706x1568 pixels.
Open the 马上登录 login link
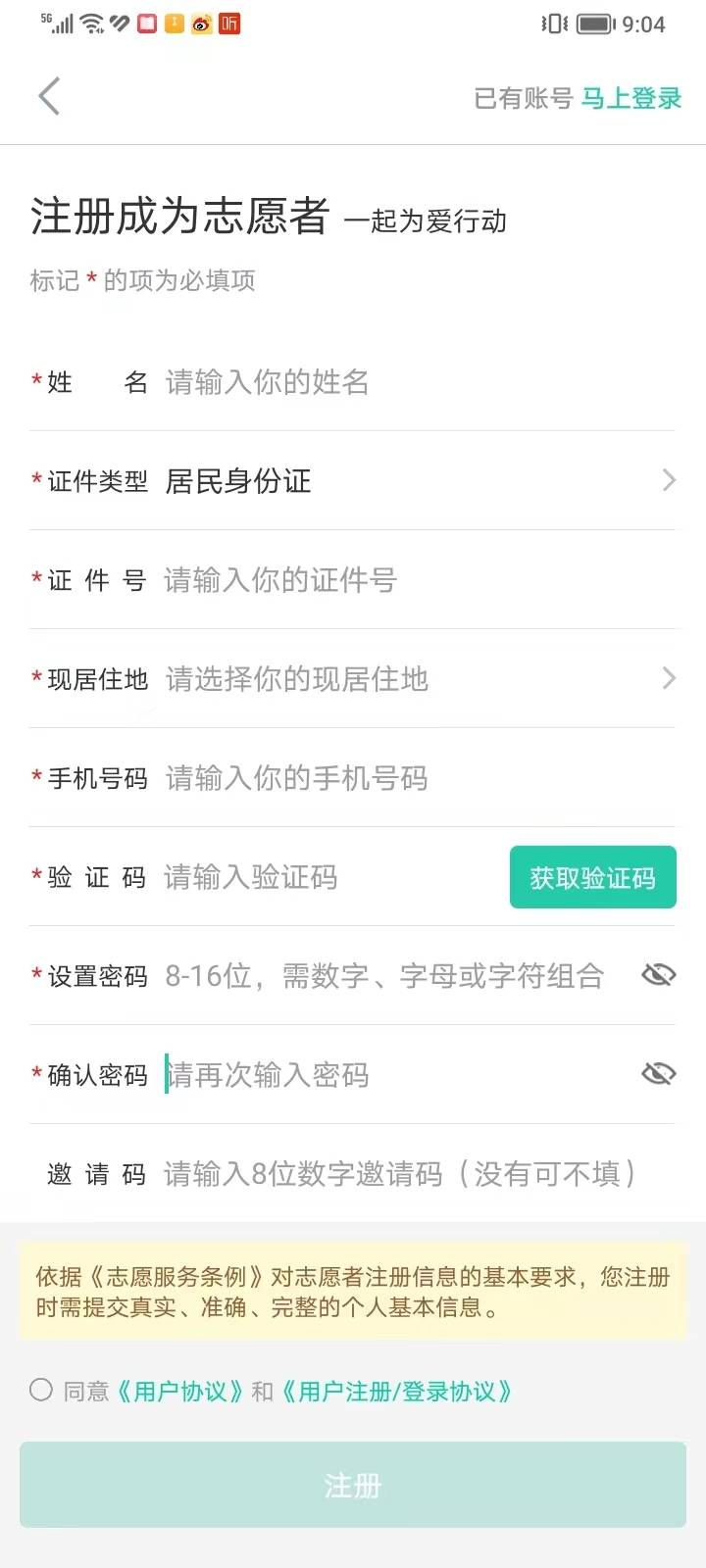(630, 98)
